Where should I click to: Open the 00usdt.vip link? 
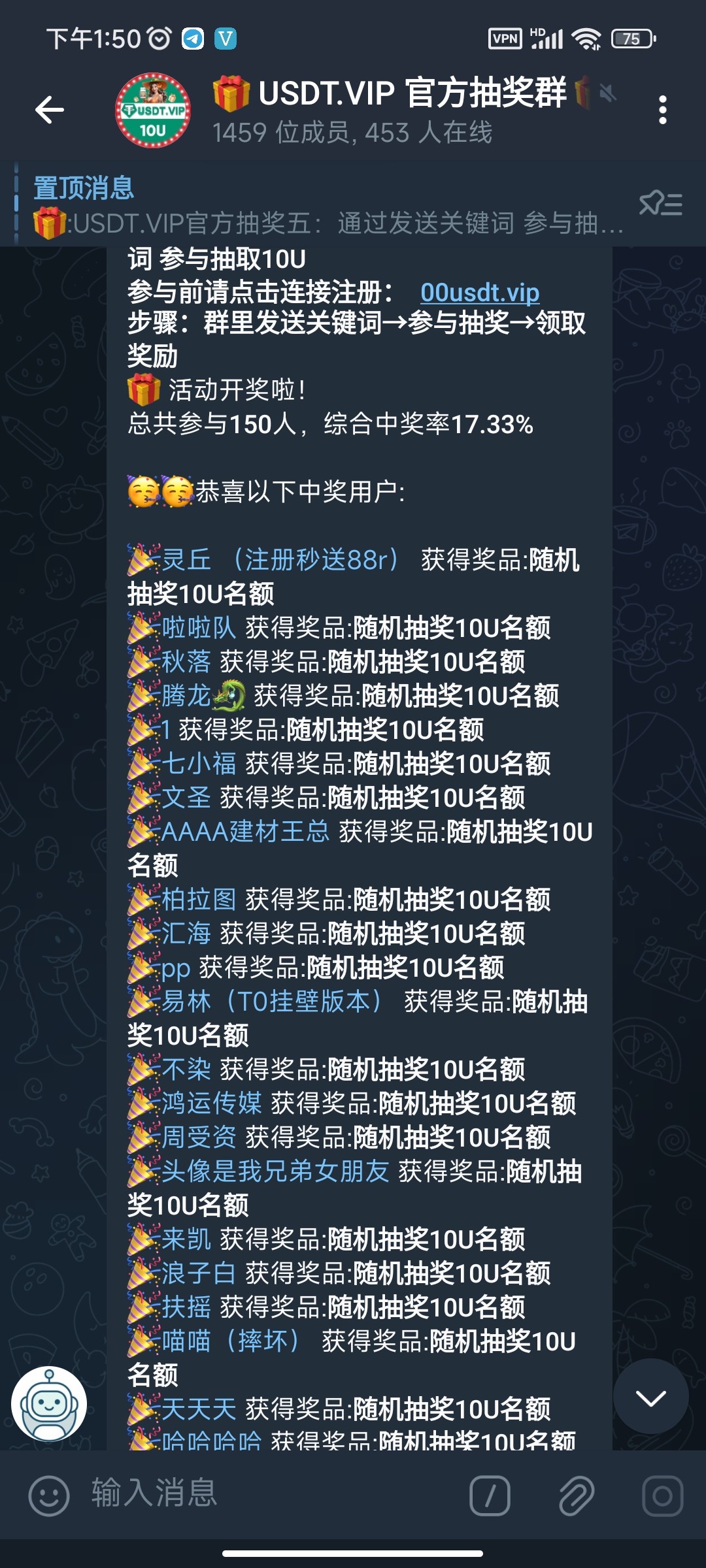[x=480, y=292]
